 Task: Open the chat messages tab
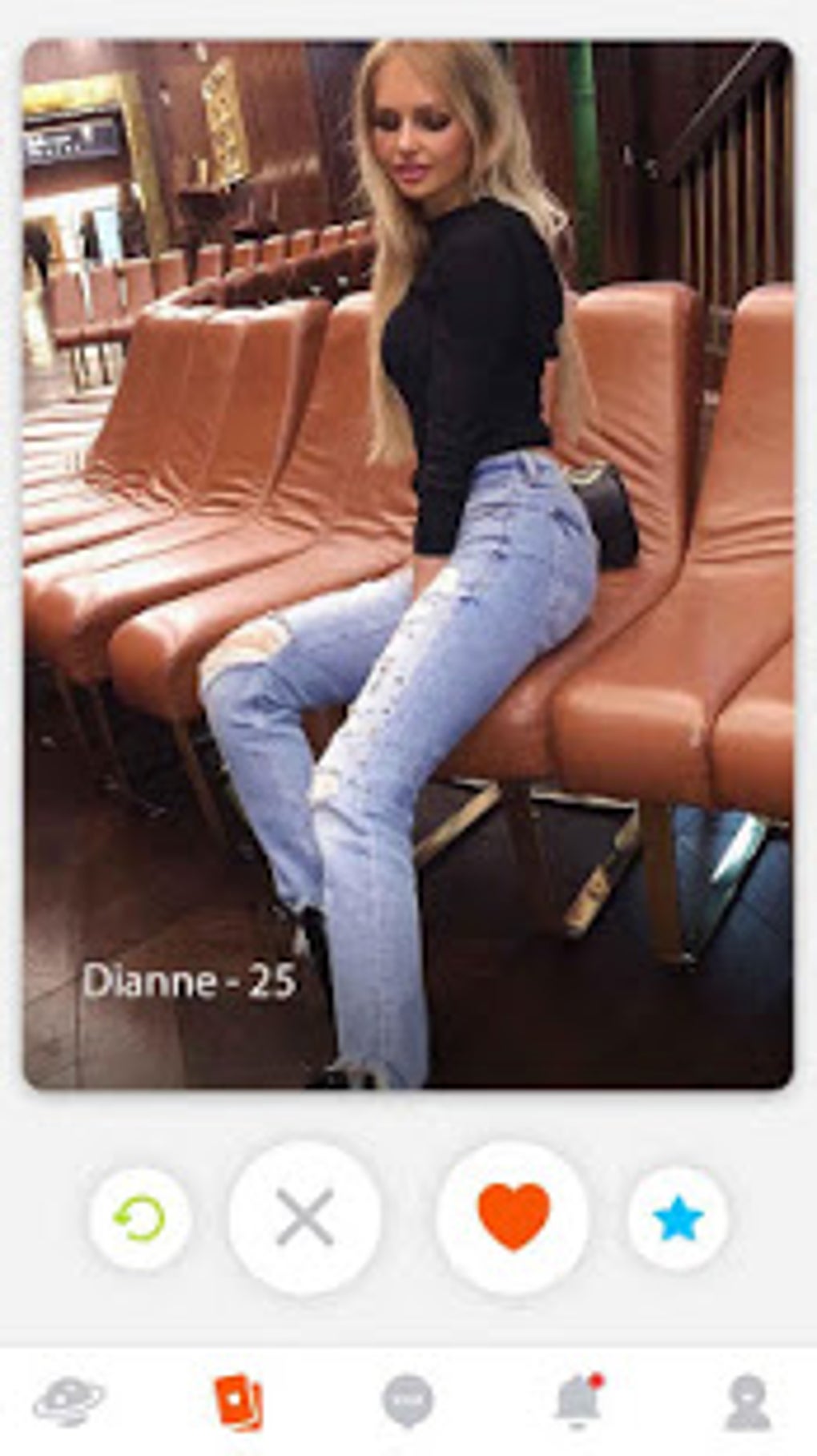[x=408, y=1402]
